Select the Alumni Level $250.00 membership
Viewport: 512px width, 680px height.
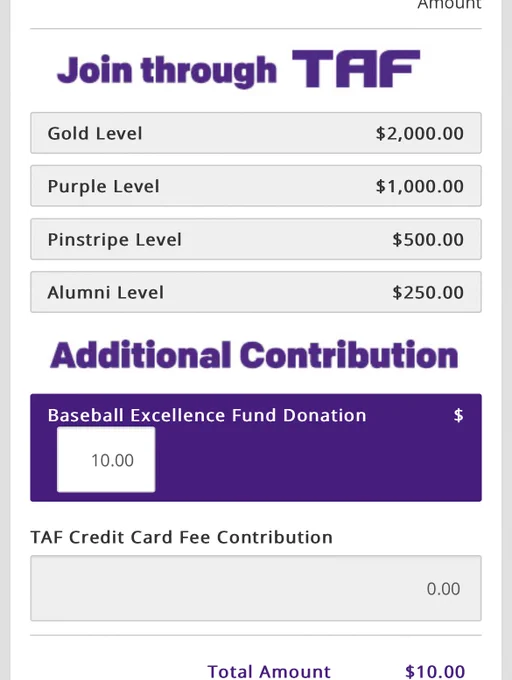256,292
